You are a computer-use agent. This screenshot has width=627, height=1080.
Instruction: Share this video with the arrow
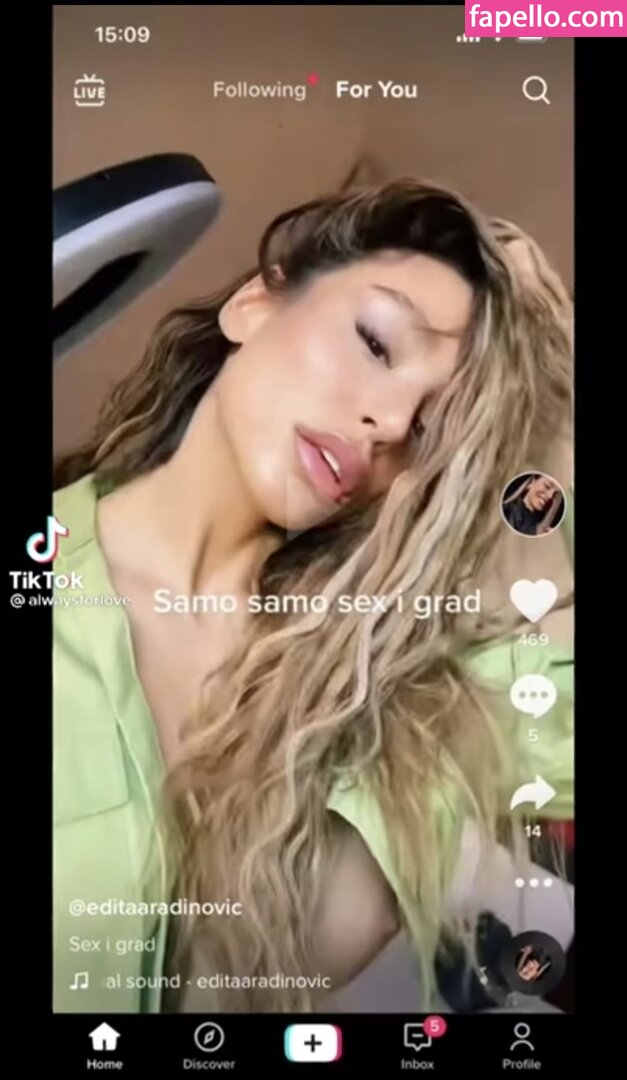click(533, 794)
